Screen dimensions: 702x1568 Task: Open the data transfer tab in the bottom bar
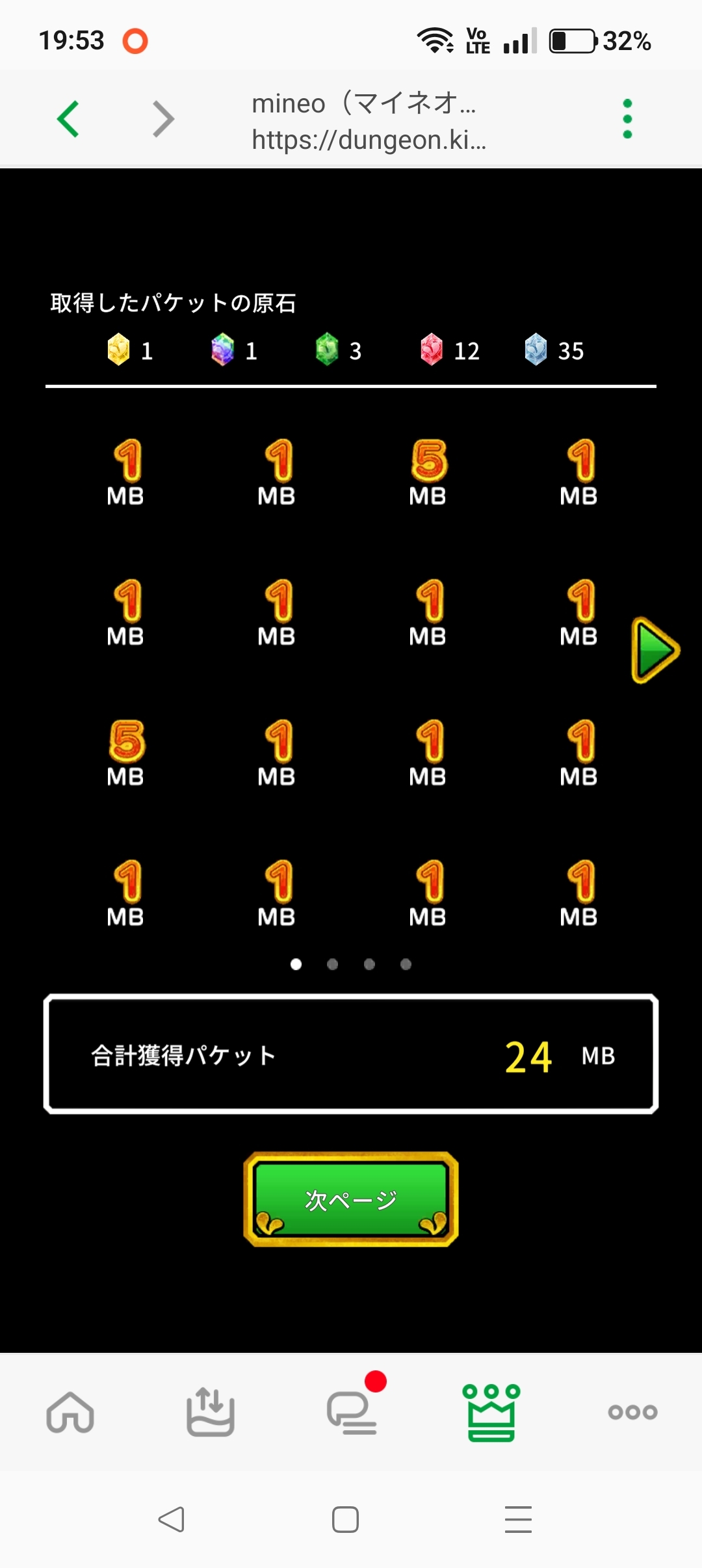[x=210, y=1412]
